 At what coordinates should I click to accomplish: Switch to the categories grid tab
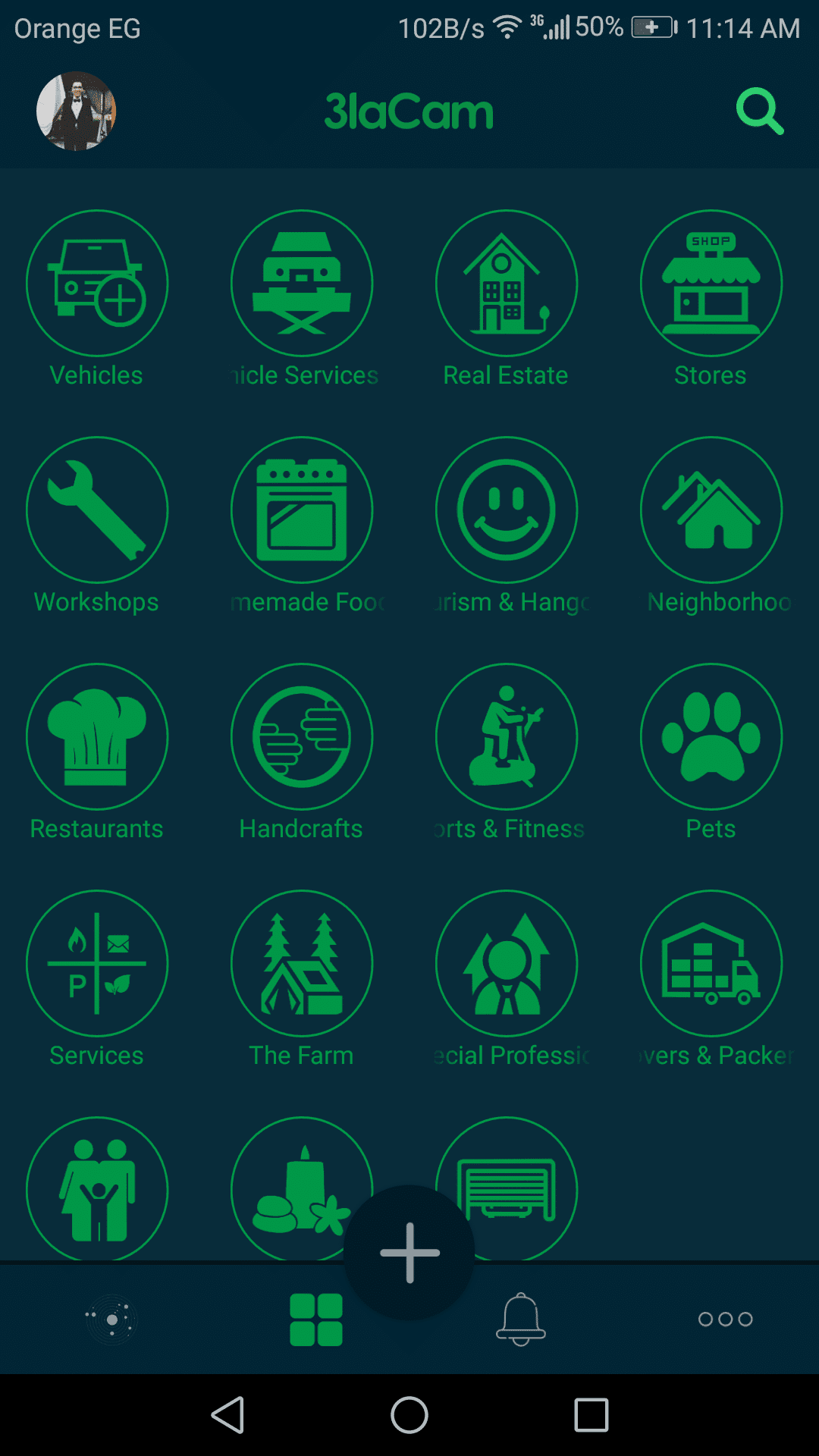pyautogui.click(x=316, y=1319)
